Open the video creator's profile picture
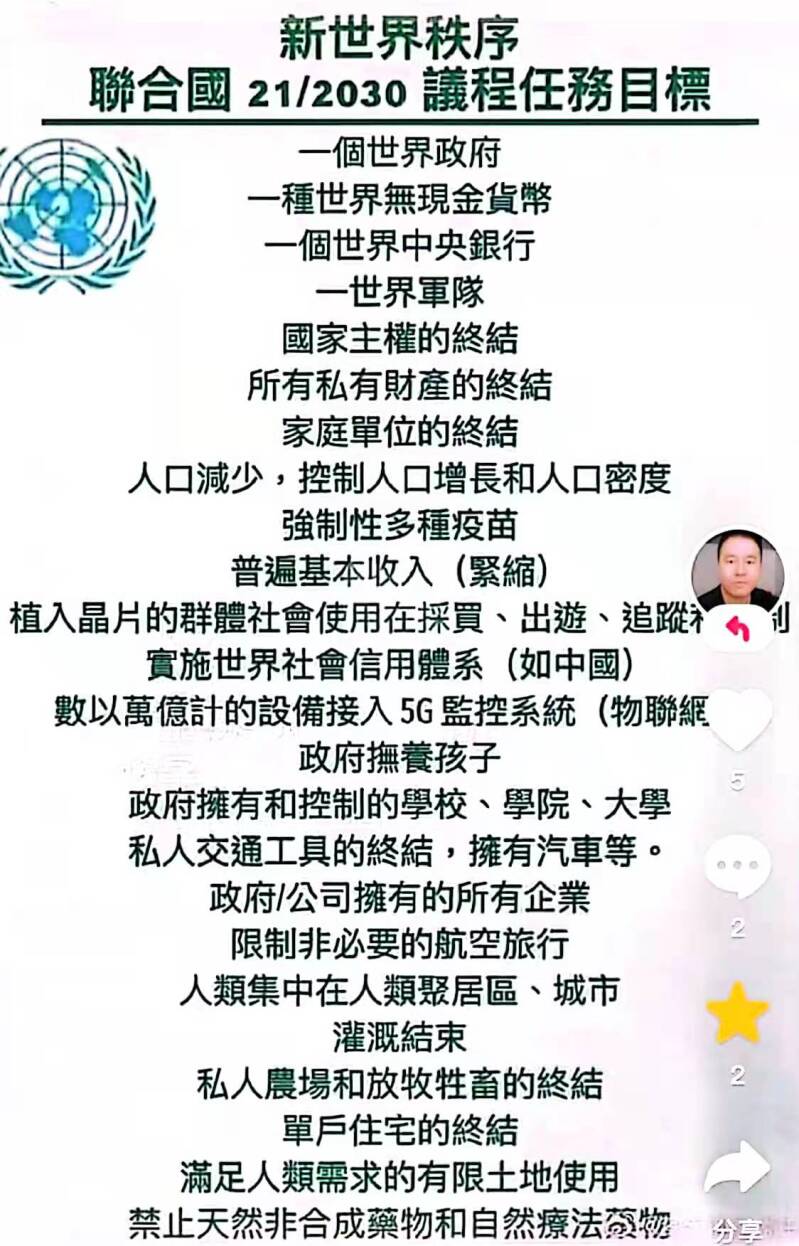 [738, 571]
